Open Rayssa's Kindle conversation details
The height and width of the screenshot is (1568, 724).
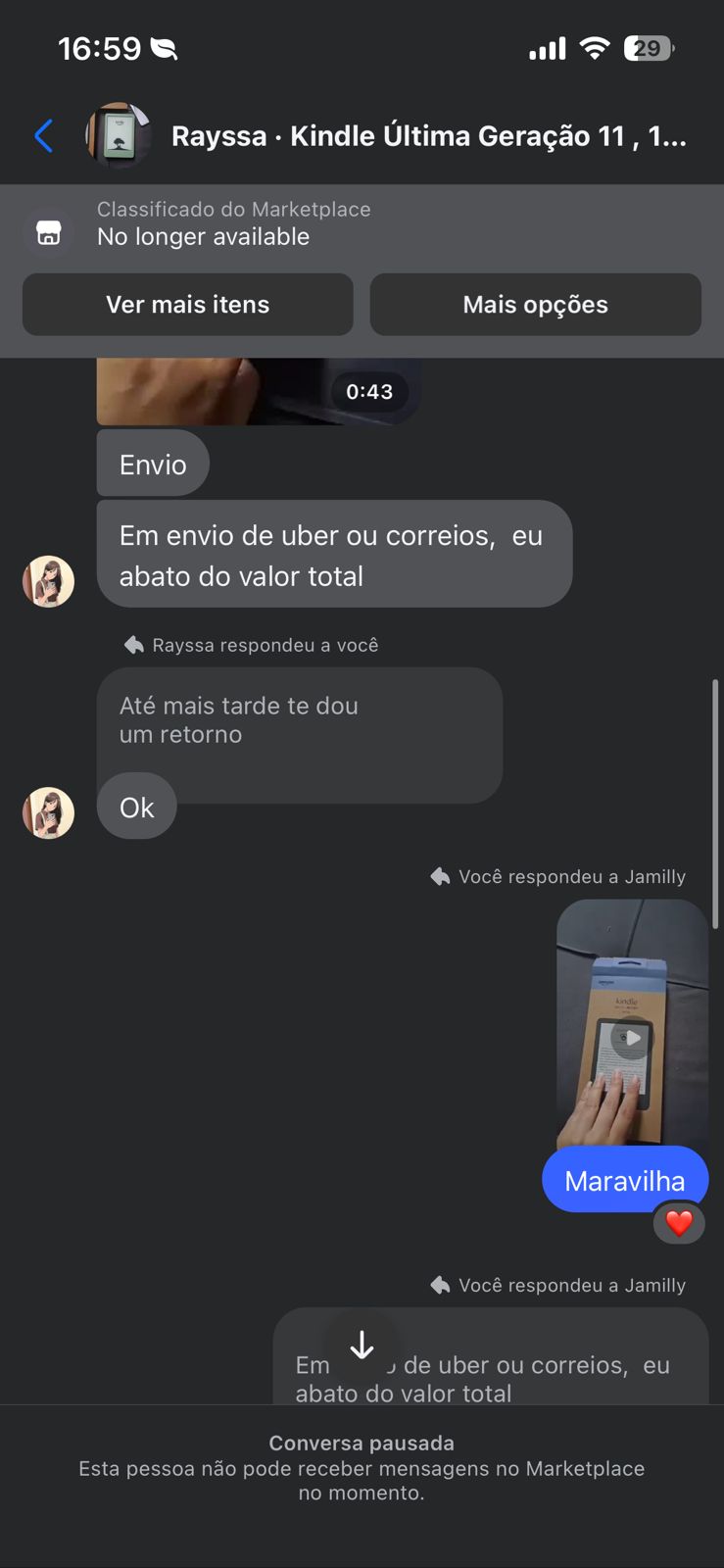click(428, 136)
